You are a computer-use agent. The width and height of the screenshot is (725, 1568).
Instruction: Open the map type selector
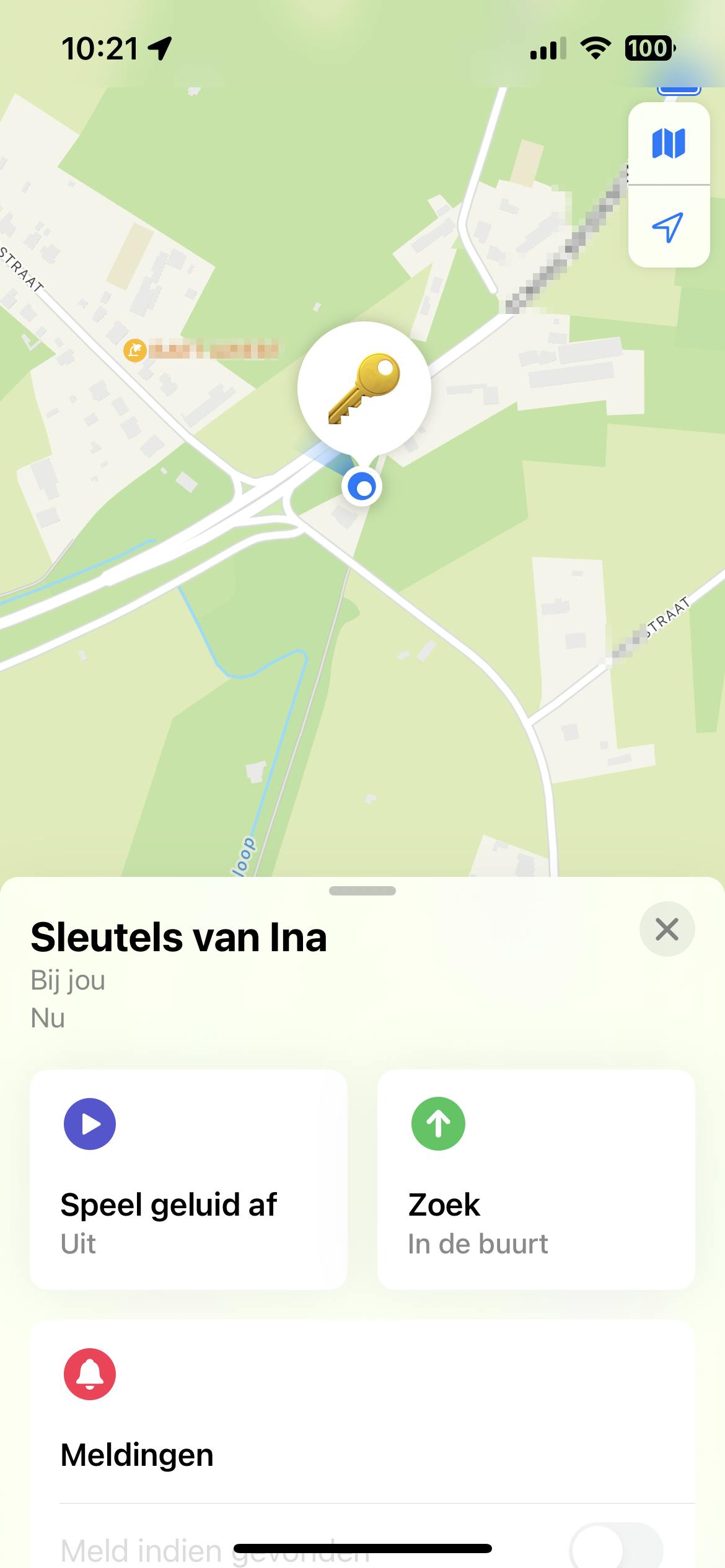[668, 144]
